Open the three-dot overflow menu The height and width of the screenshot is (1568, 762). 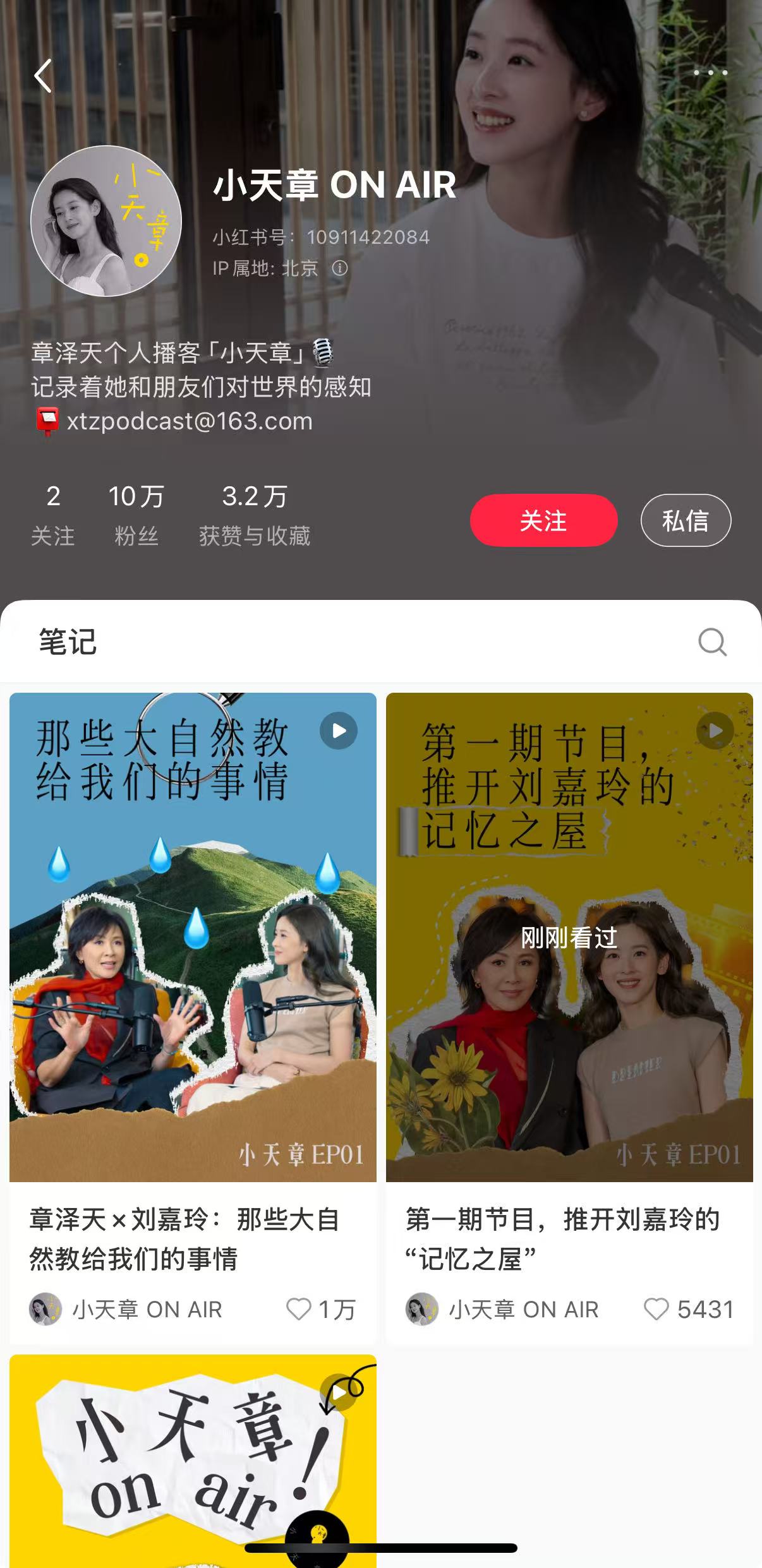coord(710,73)
